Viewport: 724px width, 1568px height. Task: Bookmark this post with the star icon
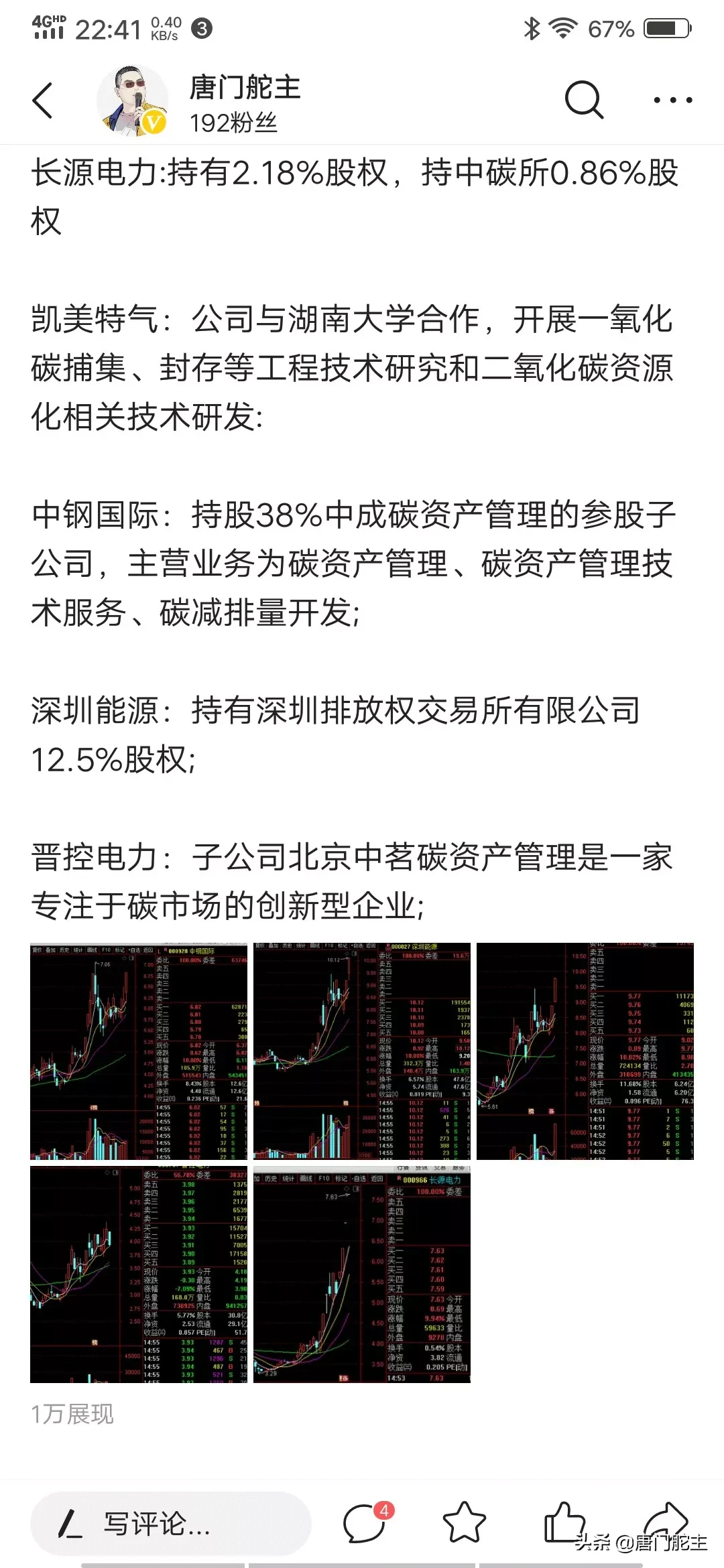click(465, 1522)
